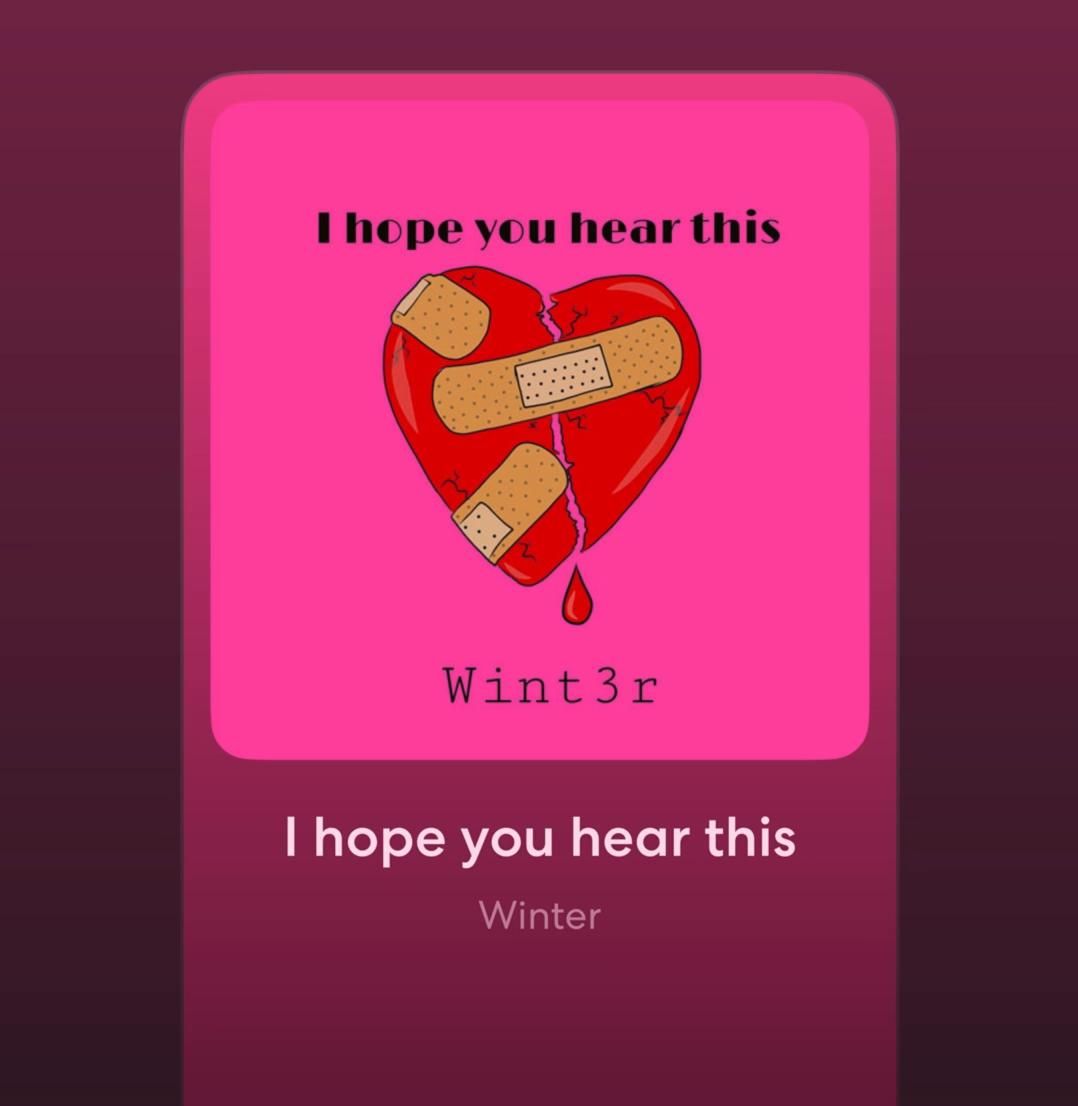Viewport: 1078px width, 1106px height.
Task: Click the 'I hope you hear this' text on the artwork
Action: click(548, 227)
